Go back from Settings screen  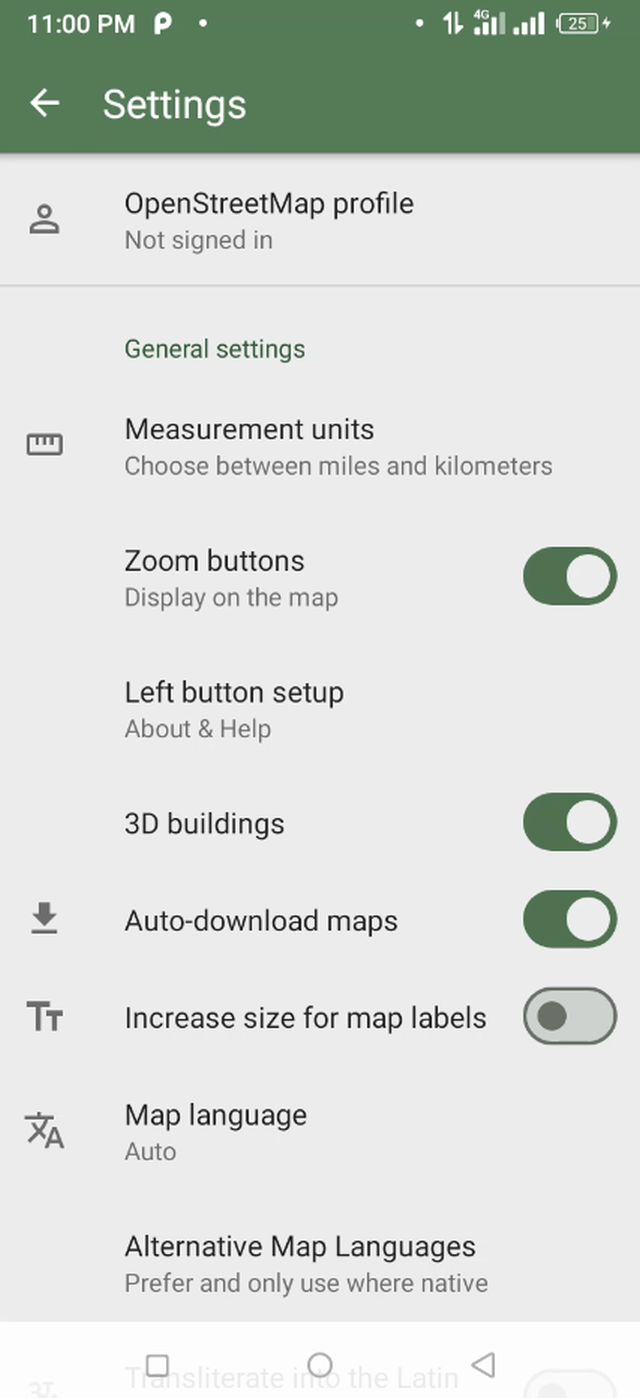pyautogui.click(x=45, y=103)
